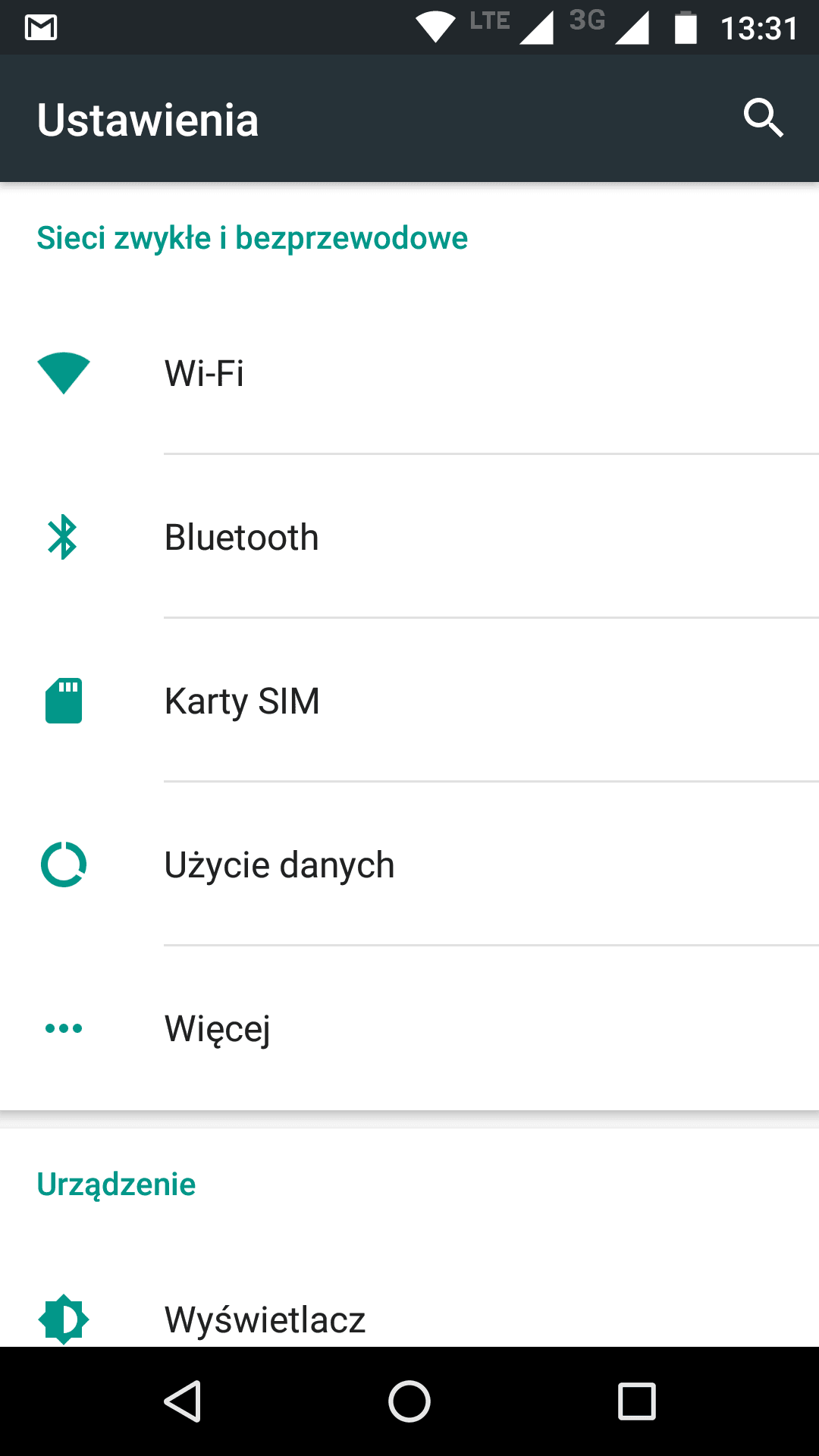Tap Więcej for more network options

click(x=409, y=1028)
